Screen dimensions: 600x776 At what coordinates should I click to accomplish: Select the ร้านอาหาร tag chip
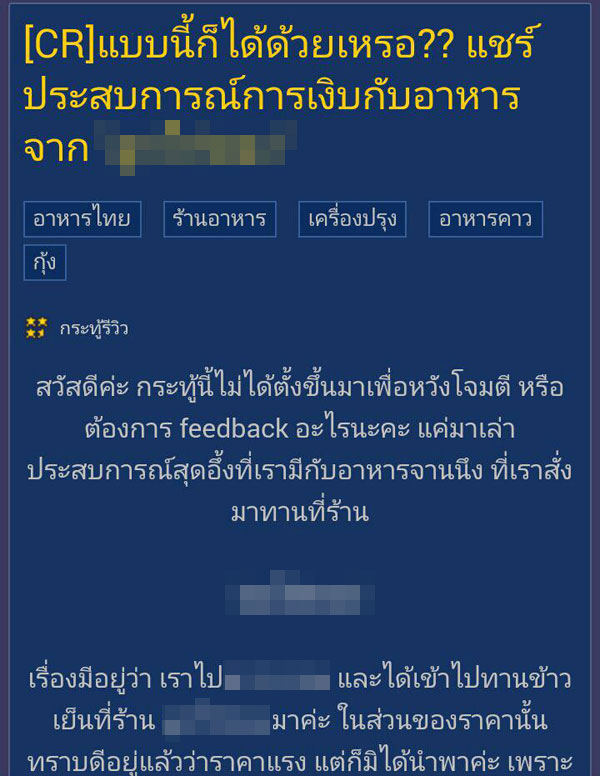tap(219, 220)
